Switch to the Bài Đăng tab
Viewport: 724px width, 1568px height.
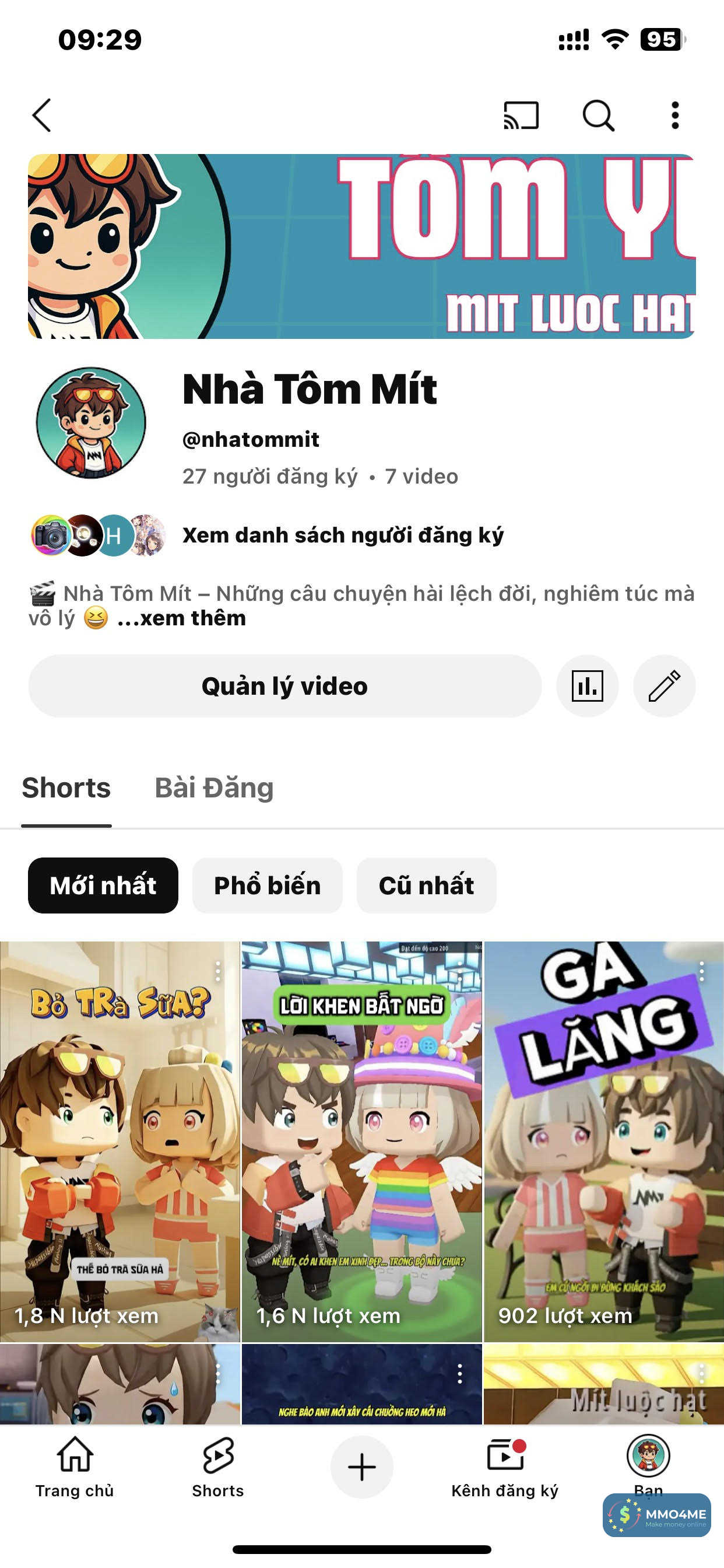(213, 787)
